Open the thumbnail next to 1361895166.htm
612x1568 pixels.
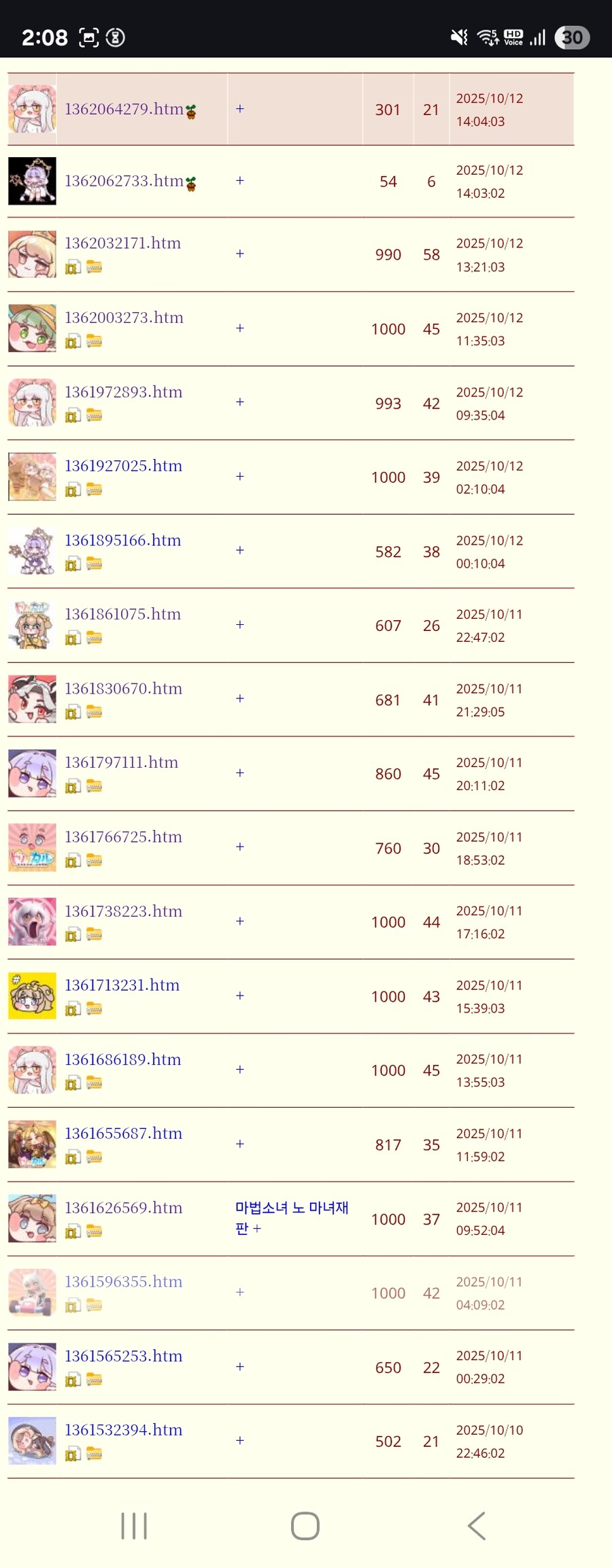tap(32, 551)
